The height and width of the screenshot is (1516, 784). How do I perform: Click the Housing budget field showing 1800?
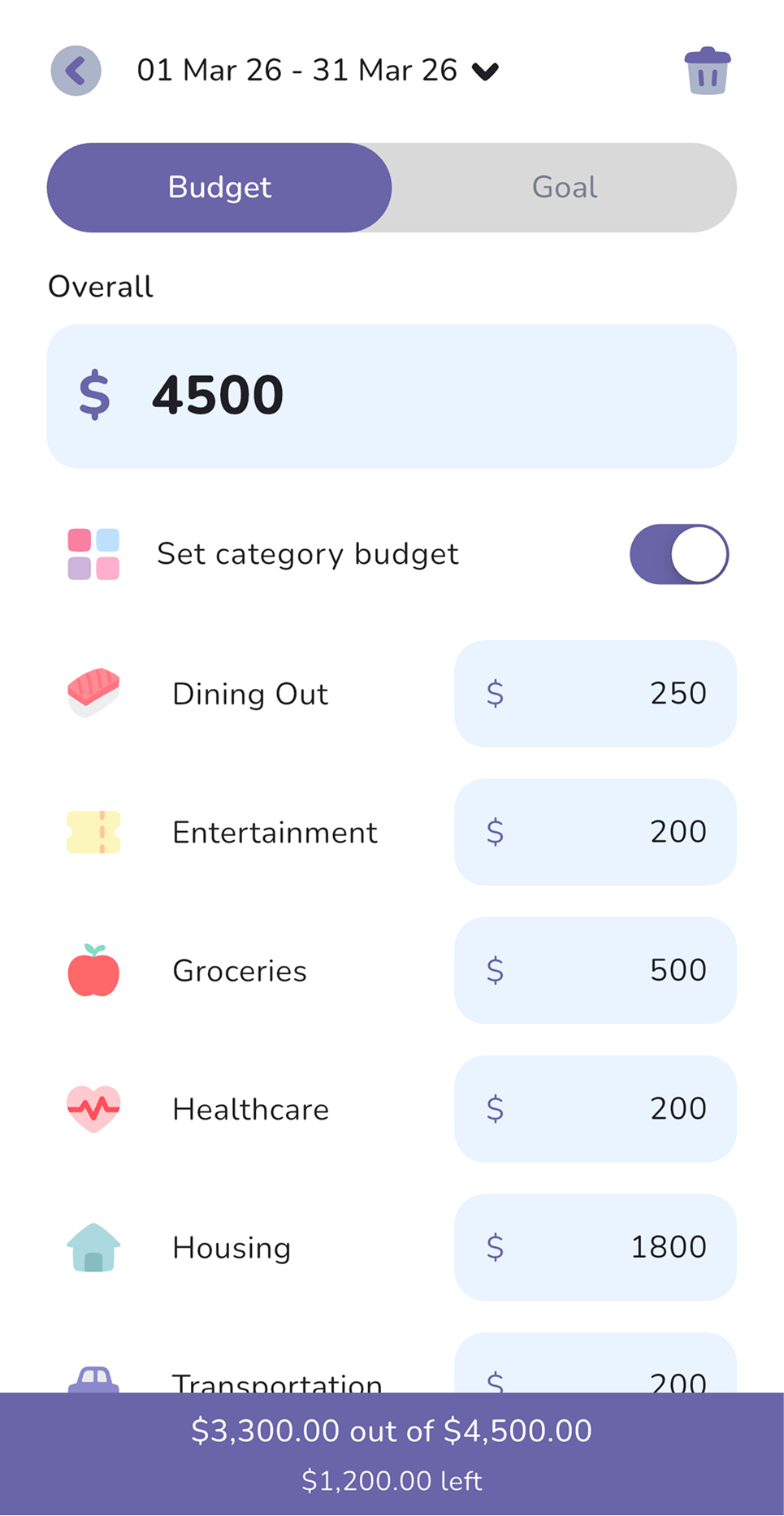[595, 1247]
